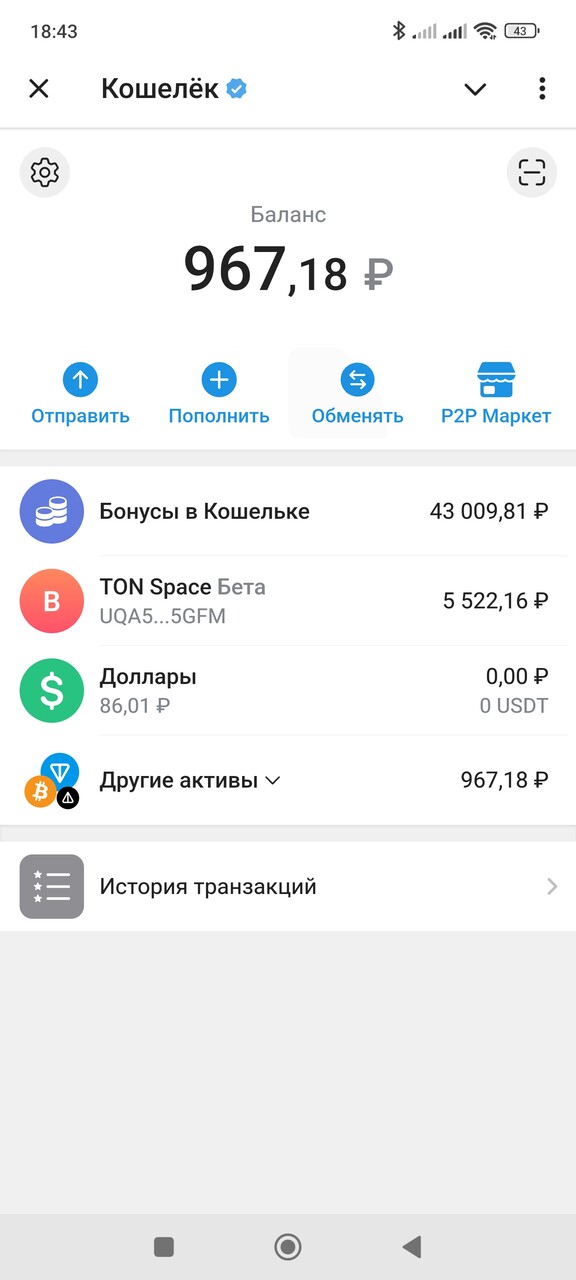Tap Отправить to send funds

click(80, 394)
